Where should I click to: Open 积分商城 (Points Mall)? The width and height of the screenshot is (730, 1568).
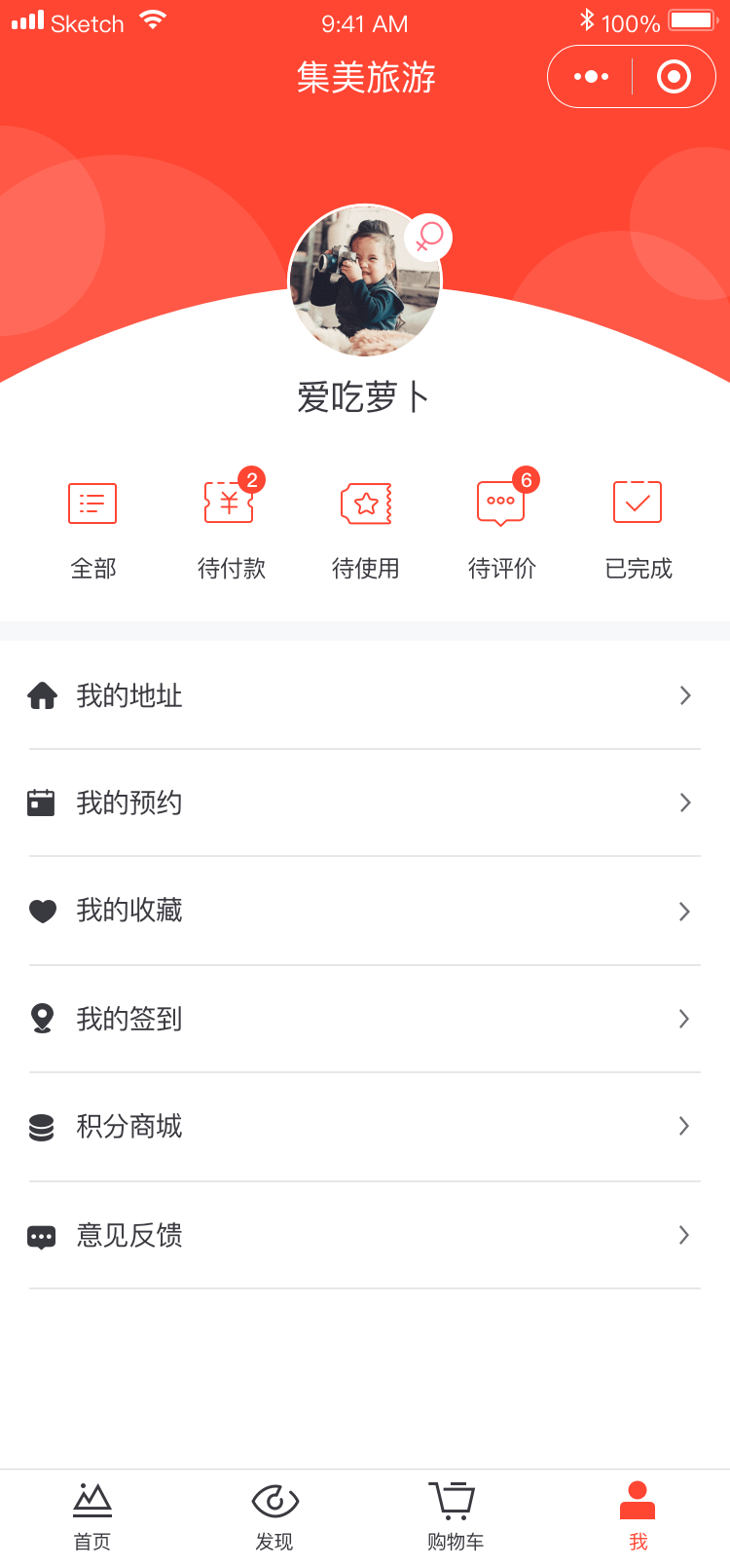tap(365, 1127)
